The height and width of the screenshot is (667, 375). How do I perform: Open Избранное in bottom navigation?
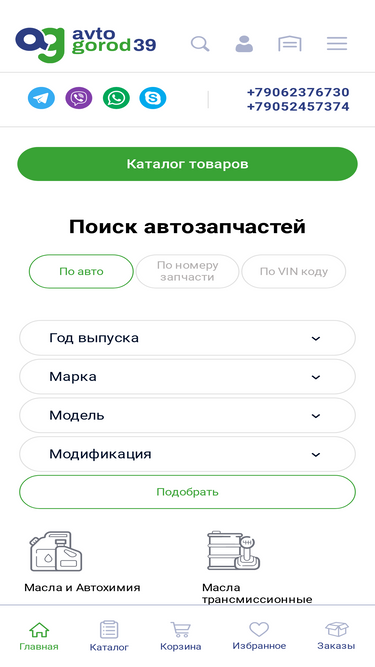tap(259, 636)
